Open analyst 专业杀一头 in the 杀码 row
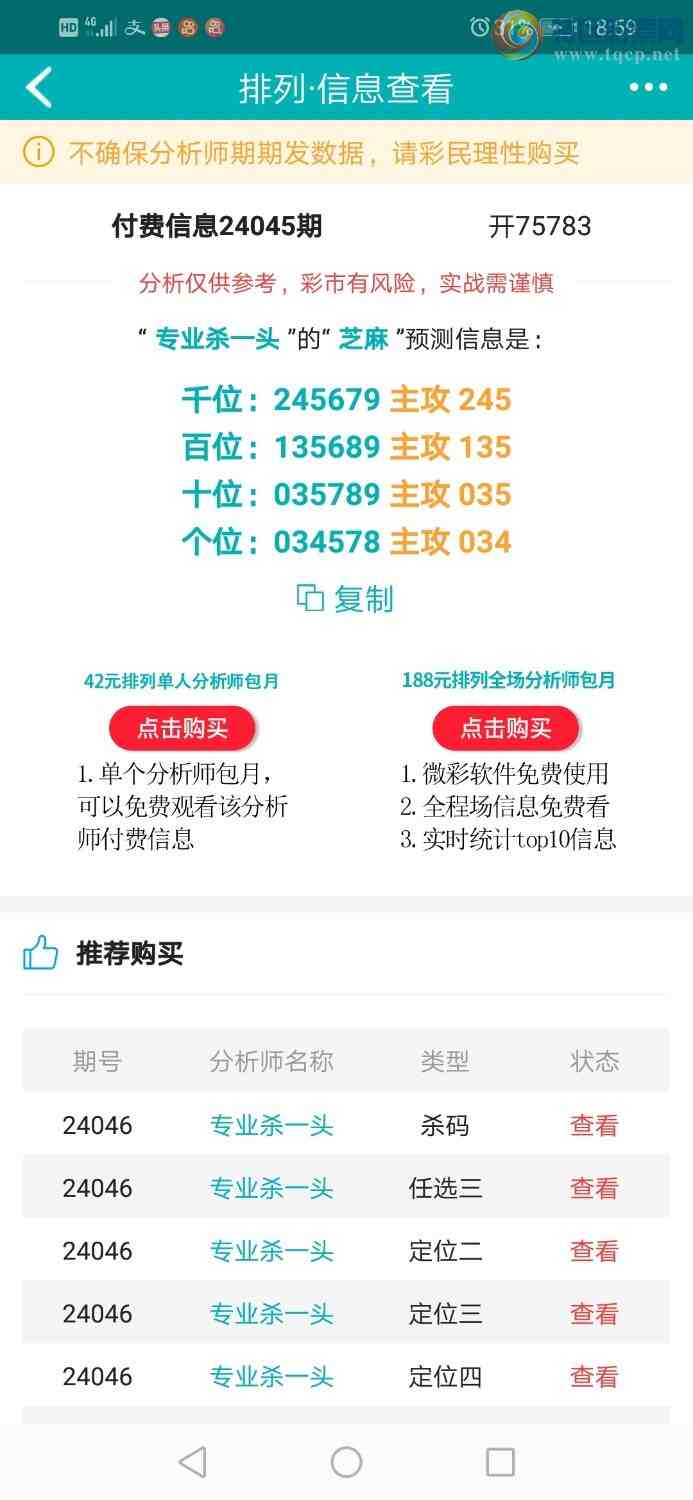The height and width of the screenshot is (1500, 693). click(x=271, y=1125)
